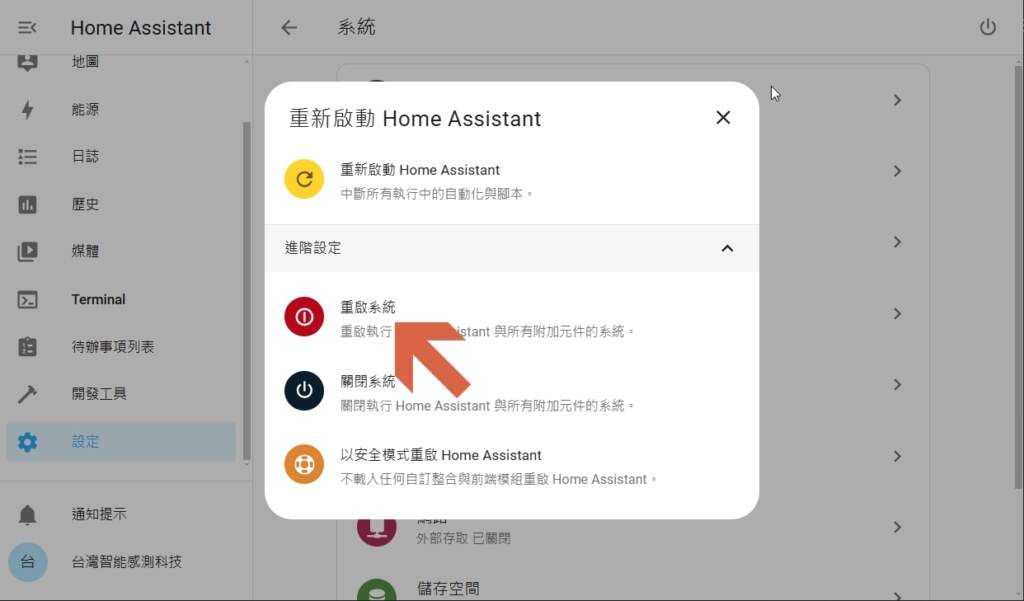
Task: Open 通知提示 notifications
Action: click(x=99, y=515)
